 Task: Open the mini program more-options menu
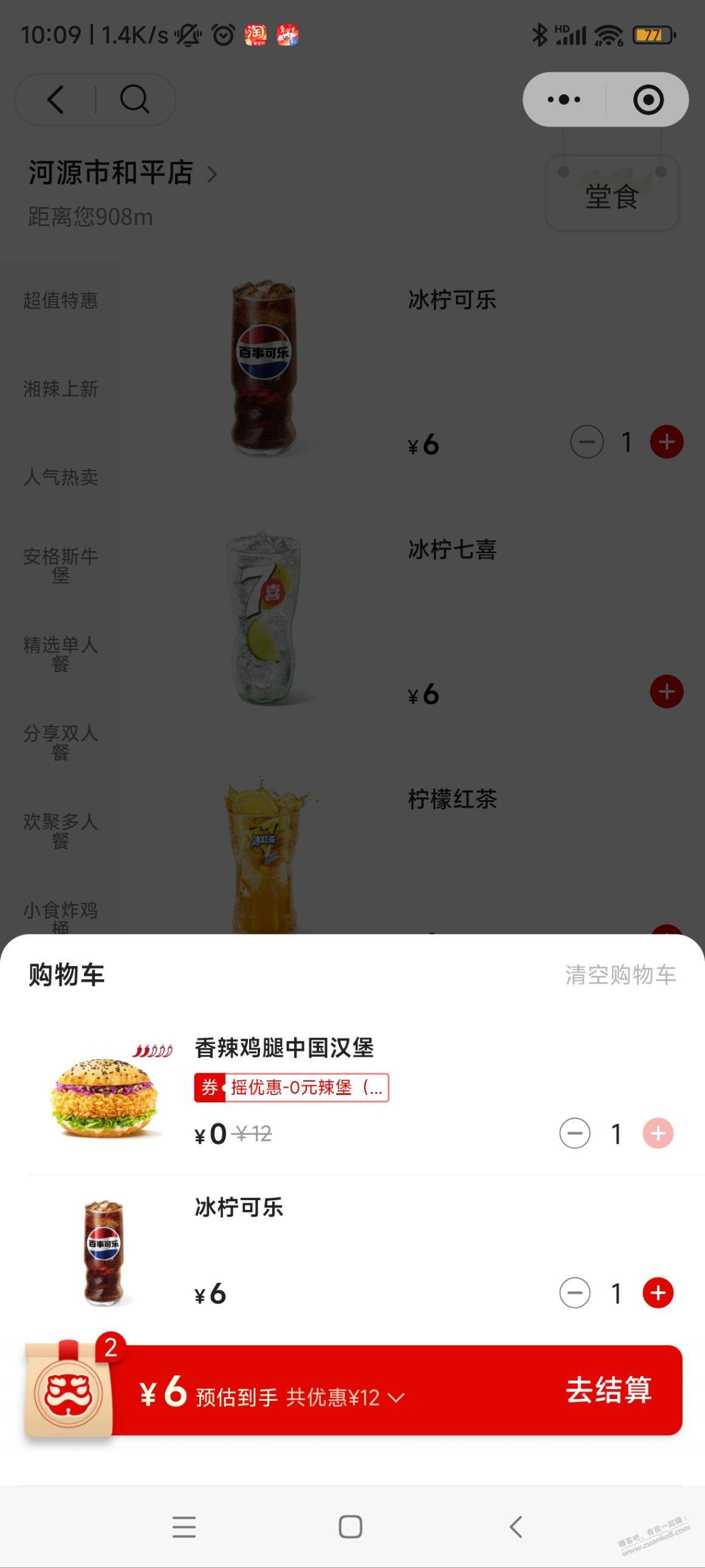[x=564, y=99]
